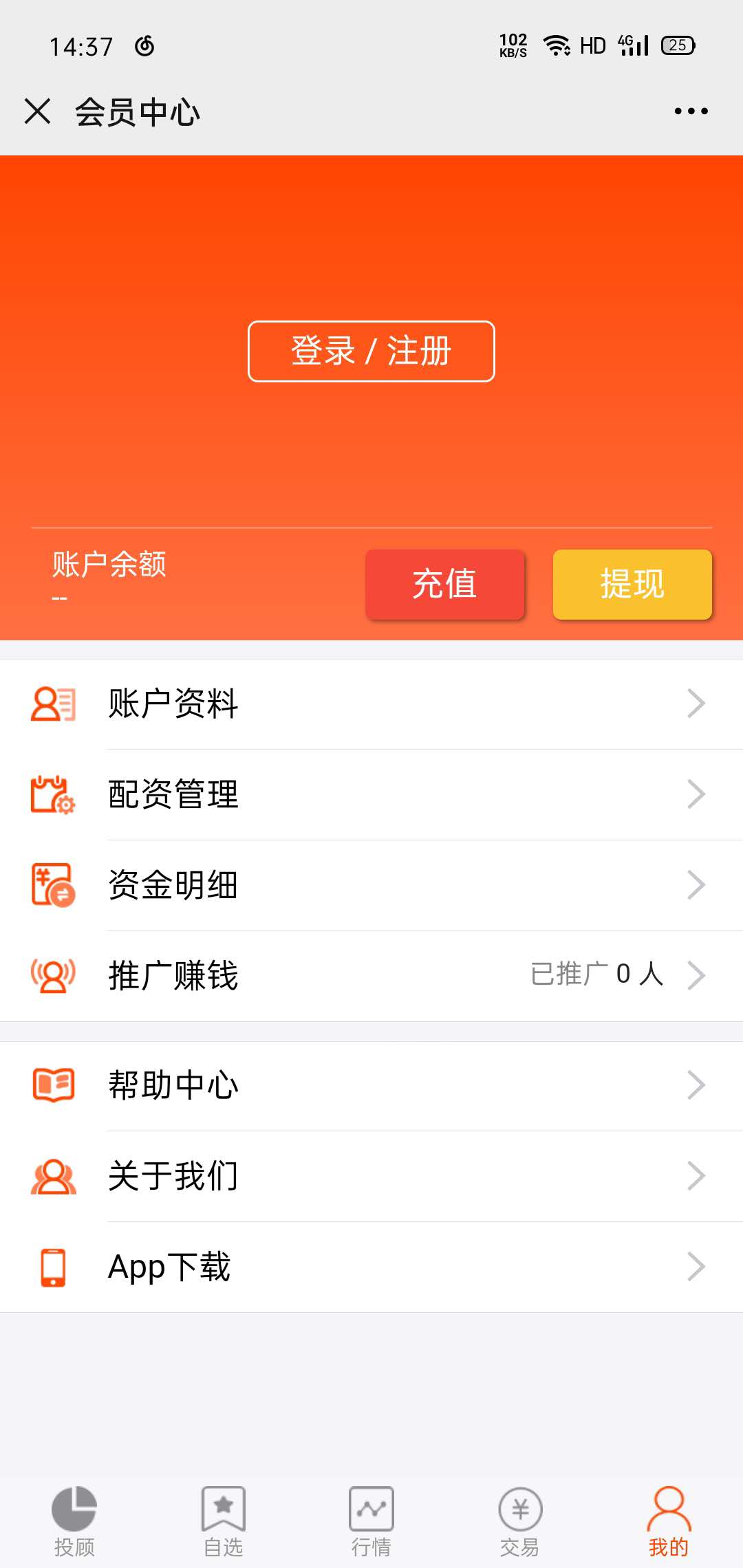Viewport: 743px width, 1568px height.
Task: View 资金明细 fund details
Action: click(x=371, y=885)
